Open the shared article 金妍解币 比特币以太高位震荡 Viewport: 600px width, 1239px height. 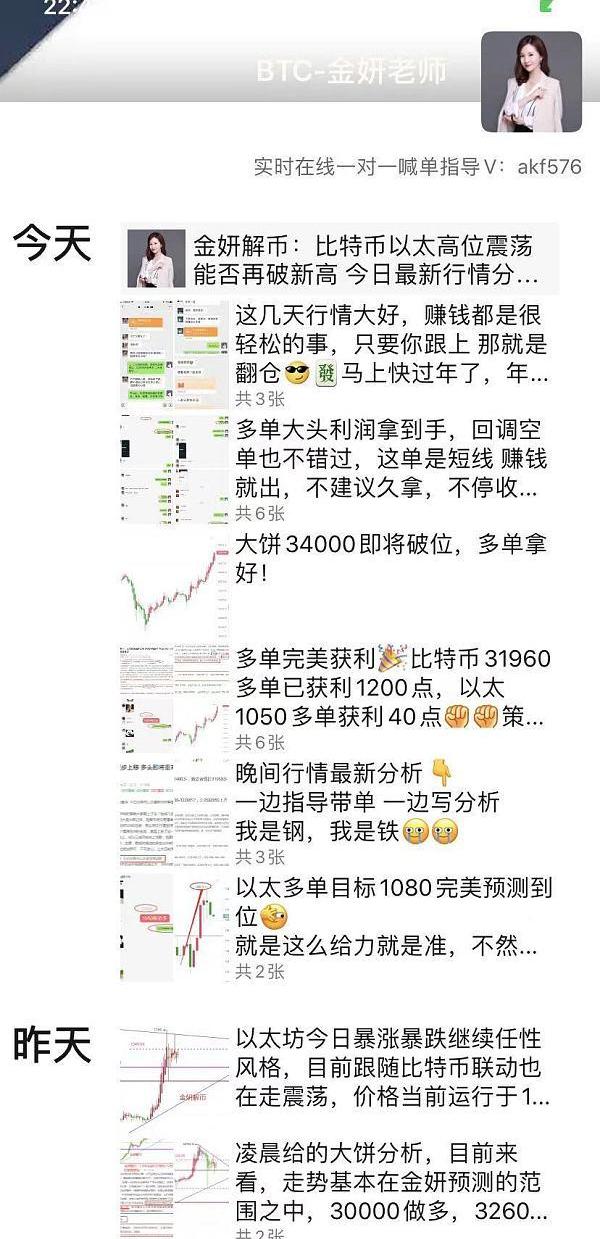[340, 258]
